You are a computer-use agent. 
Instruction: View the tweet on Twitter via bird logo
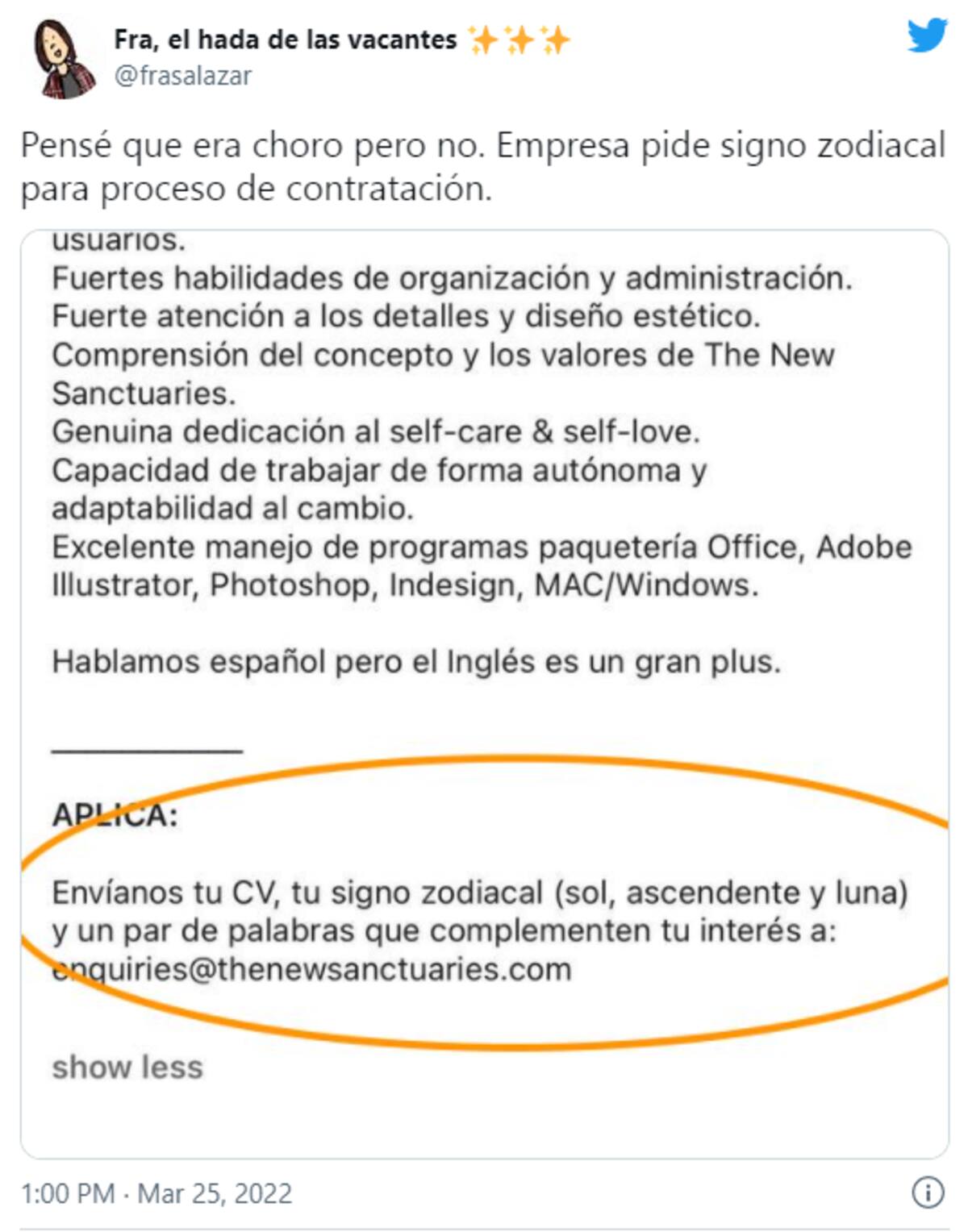pos(926,36)
